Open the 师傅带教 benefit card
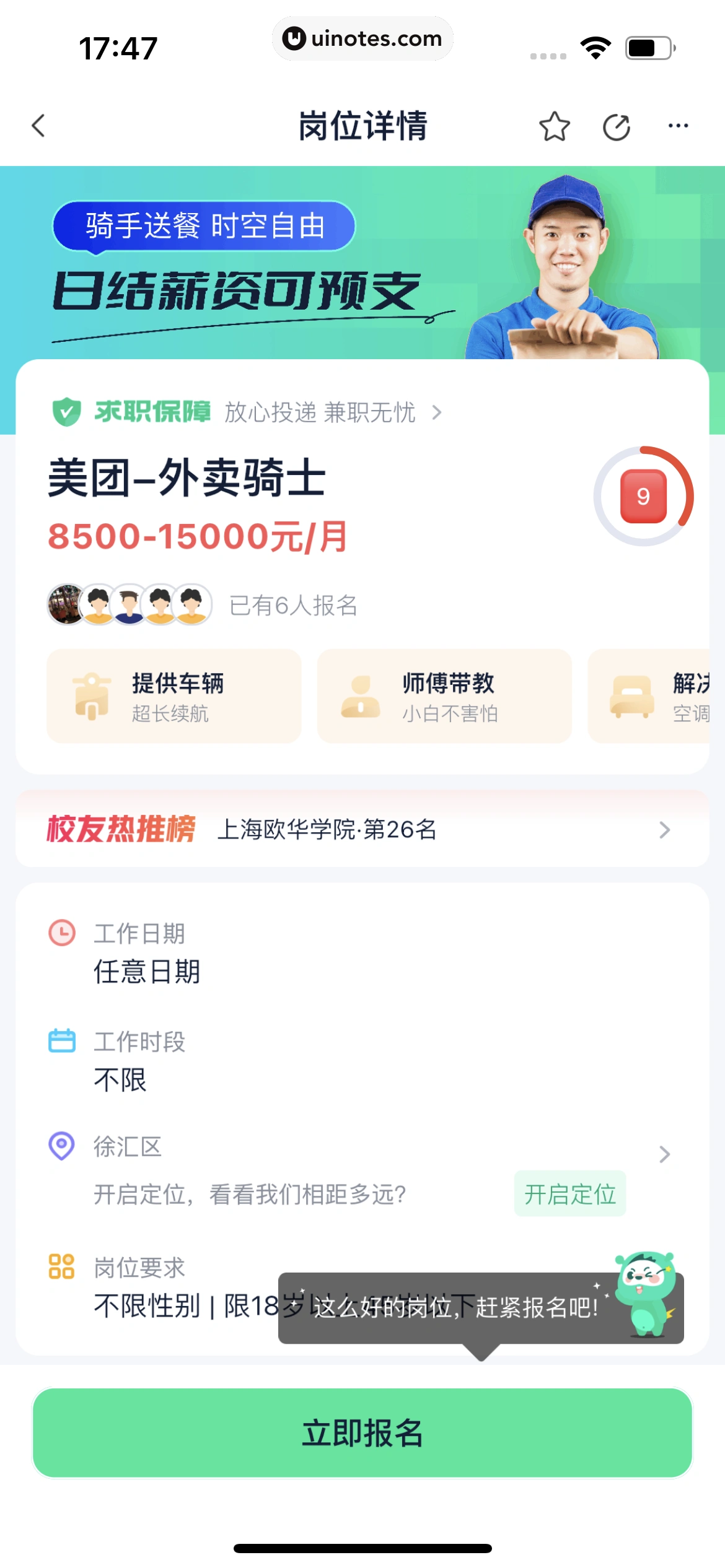Viewport: 725px width, 1568px height. click(444, 696)
